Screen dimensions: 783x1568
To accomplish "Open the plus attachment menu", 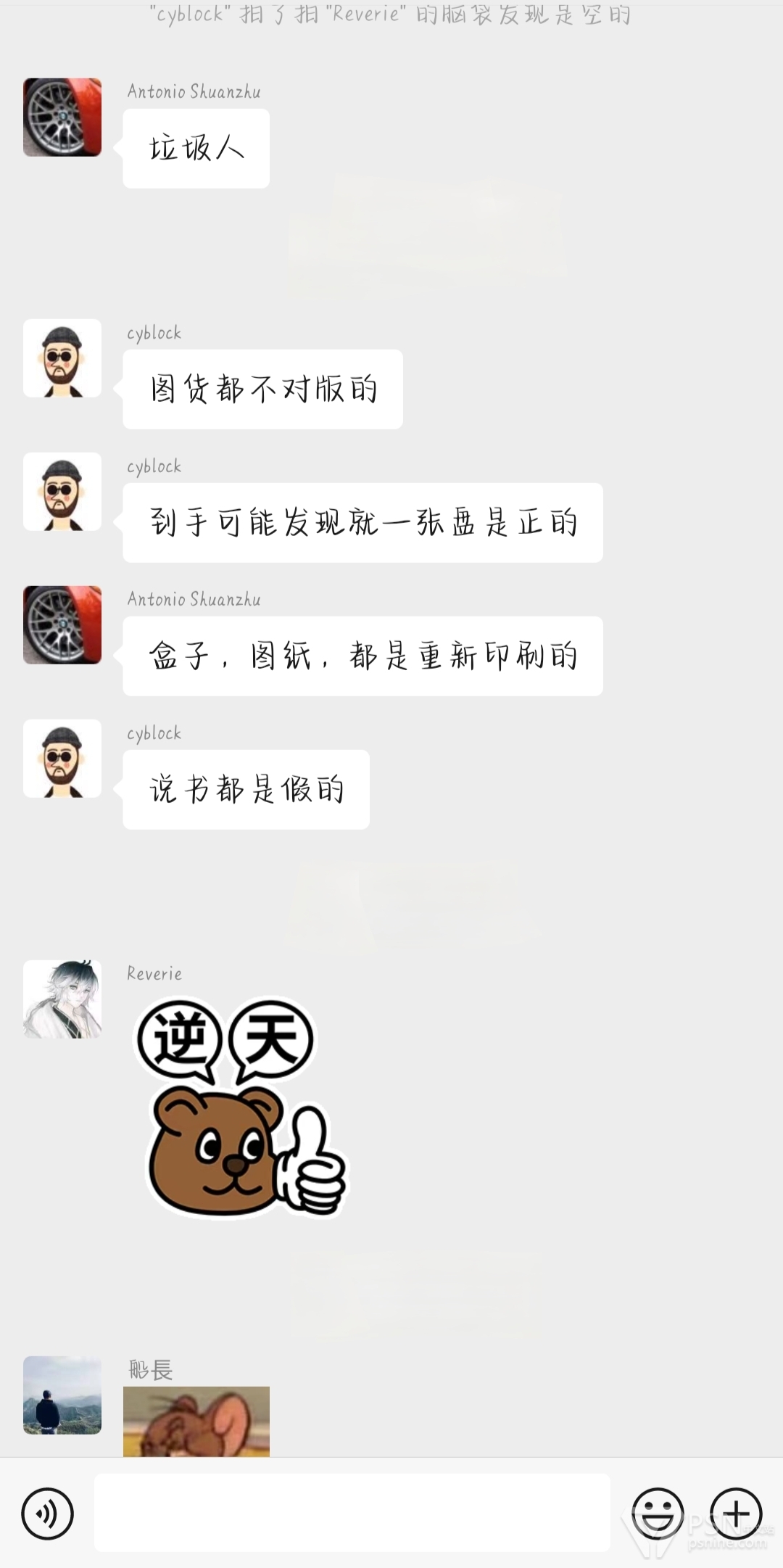I will point(736,1514).
